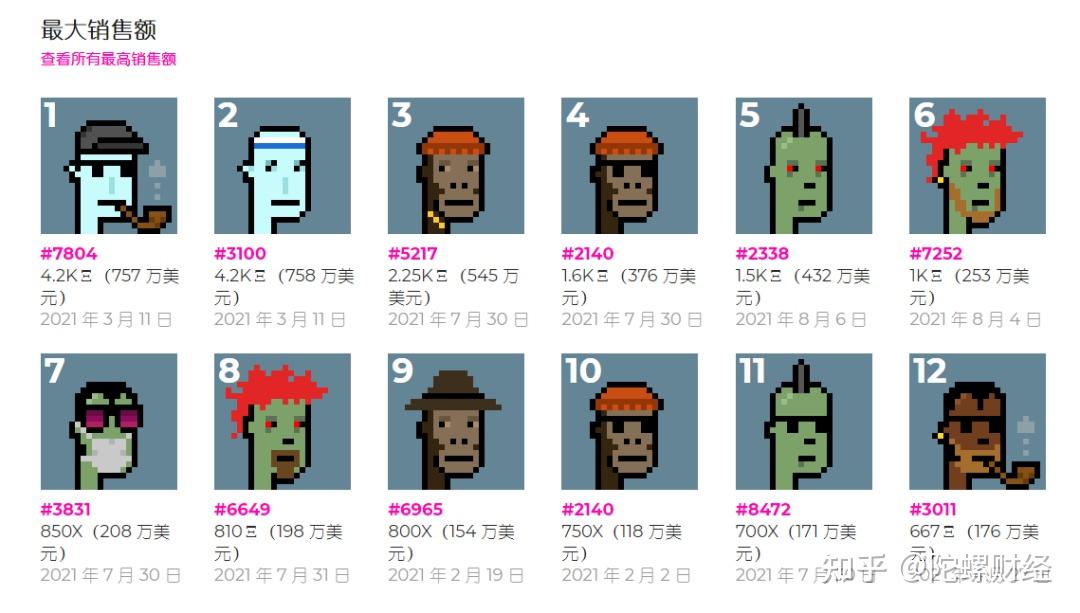This screenshot has height=613, width=1080.
Task: Open ape punk #6965 with the fedora
Action: [x=456, y=421]
